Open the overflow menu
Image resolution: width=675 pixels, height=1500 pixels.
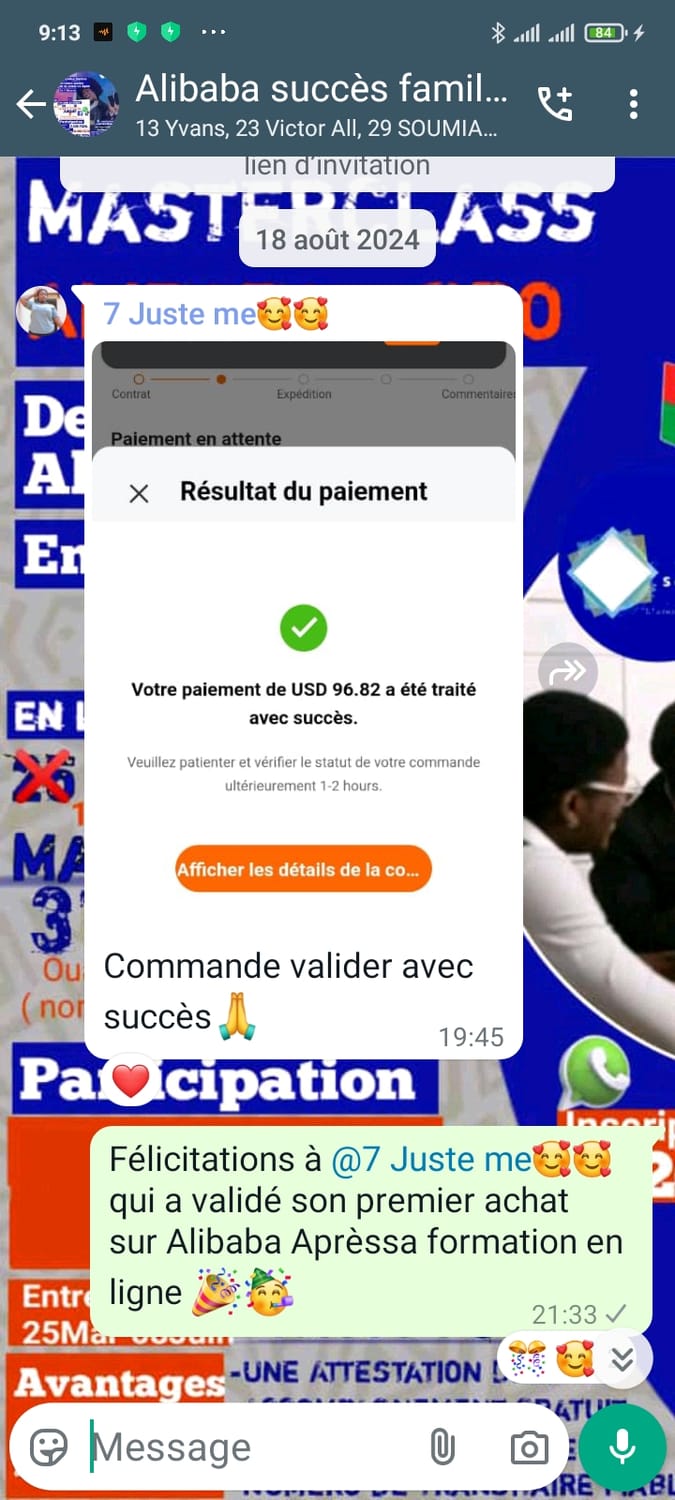pyautogui.click(x=634, y=104)
